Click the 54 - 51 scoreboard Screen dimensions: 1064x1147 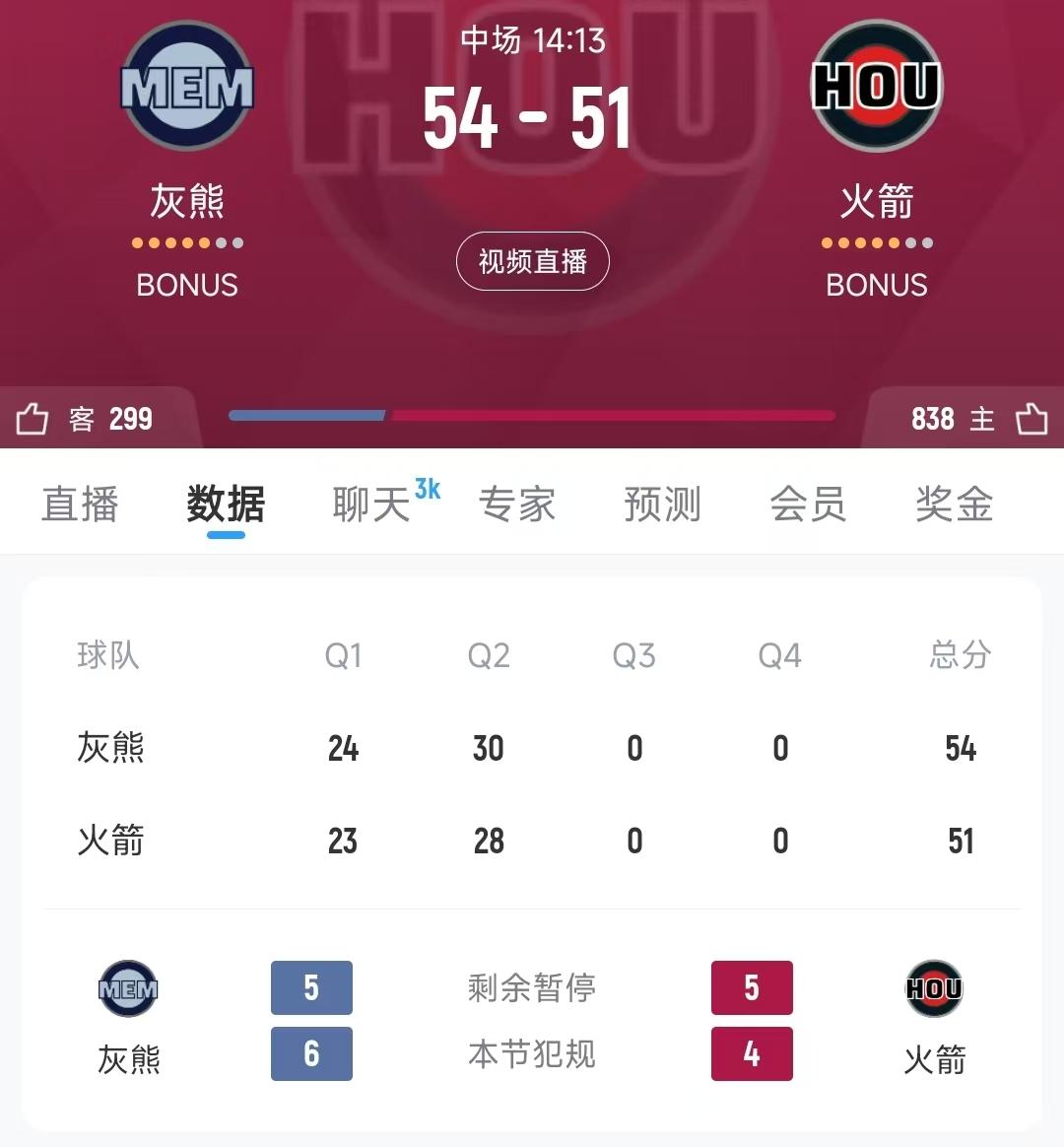(532, 118)
